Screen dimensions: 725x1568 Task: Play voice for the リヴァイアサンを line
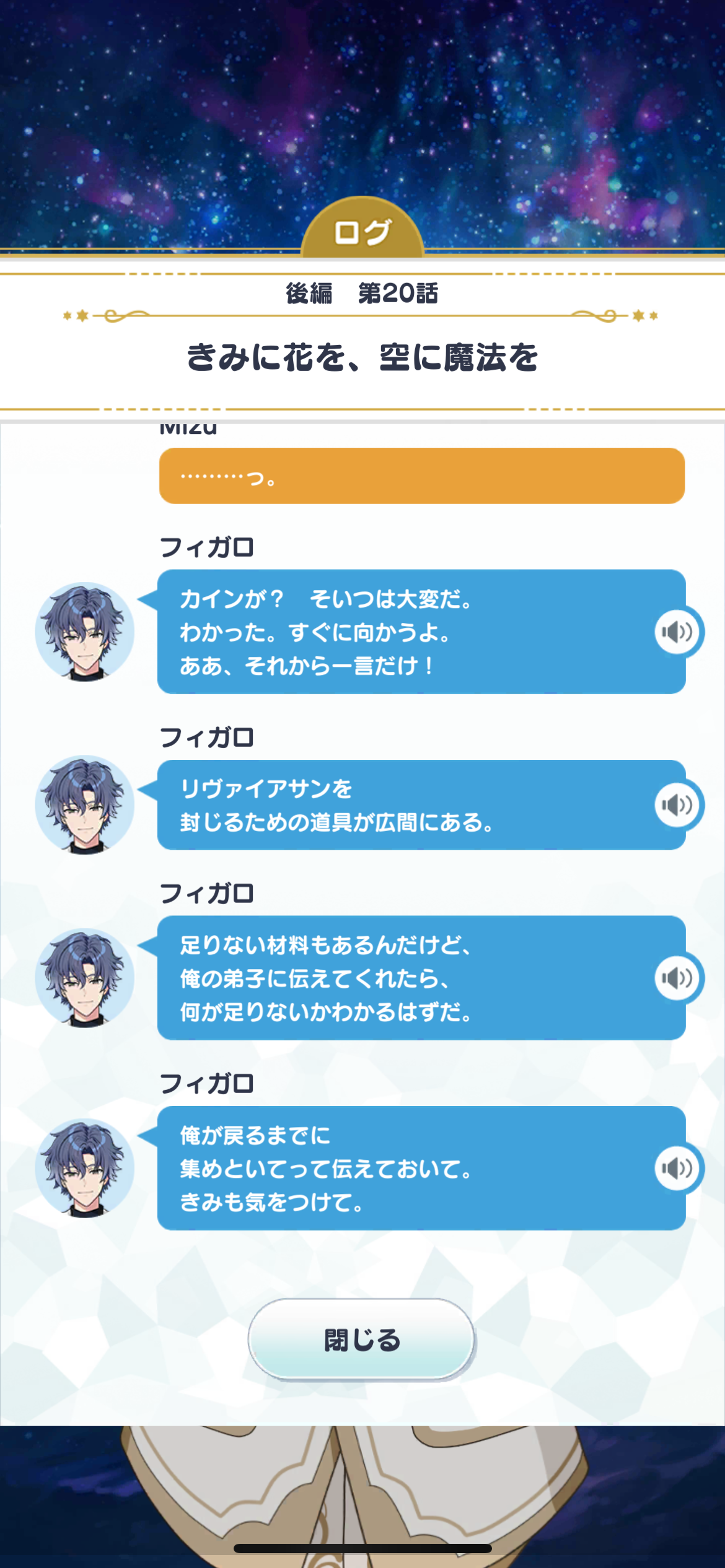[677, 804]
